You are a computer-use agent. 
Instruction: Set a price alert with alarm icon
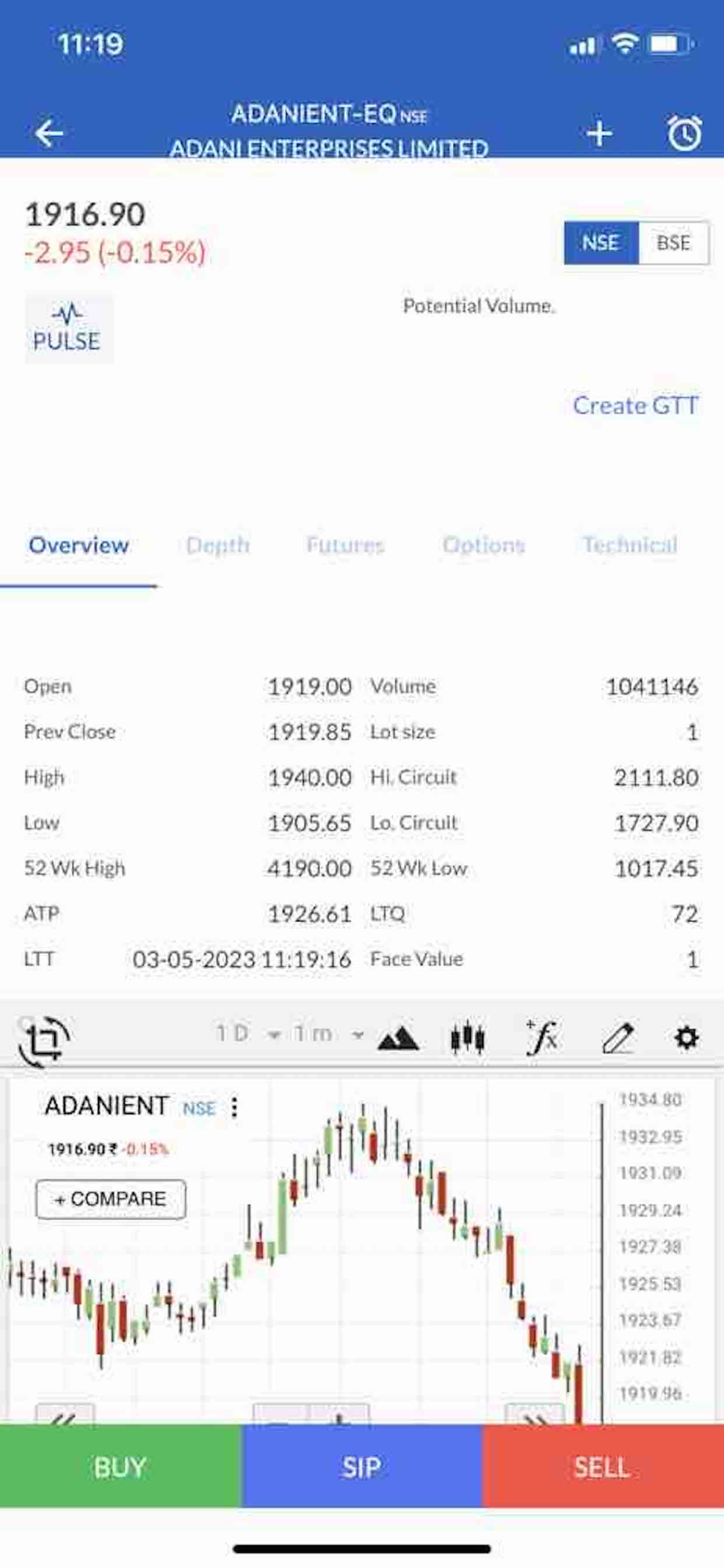[x=684, y=133]
